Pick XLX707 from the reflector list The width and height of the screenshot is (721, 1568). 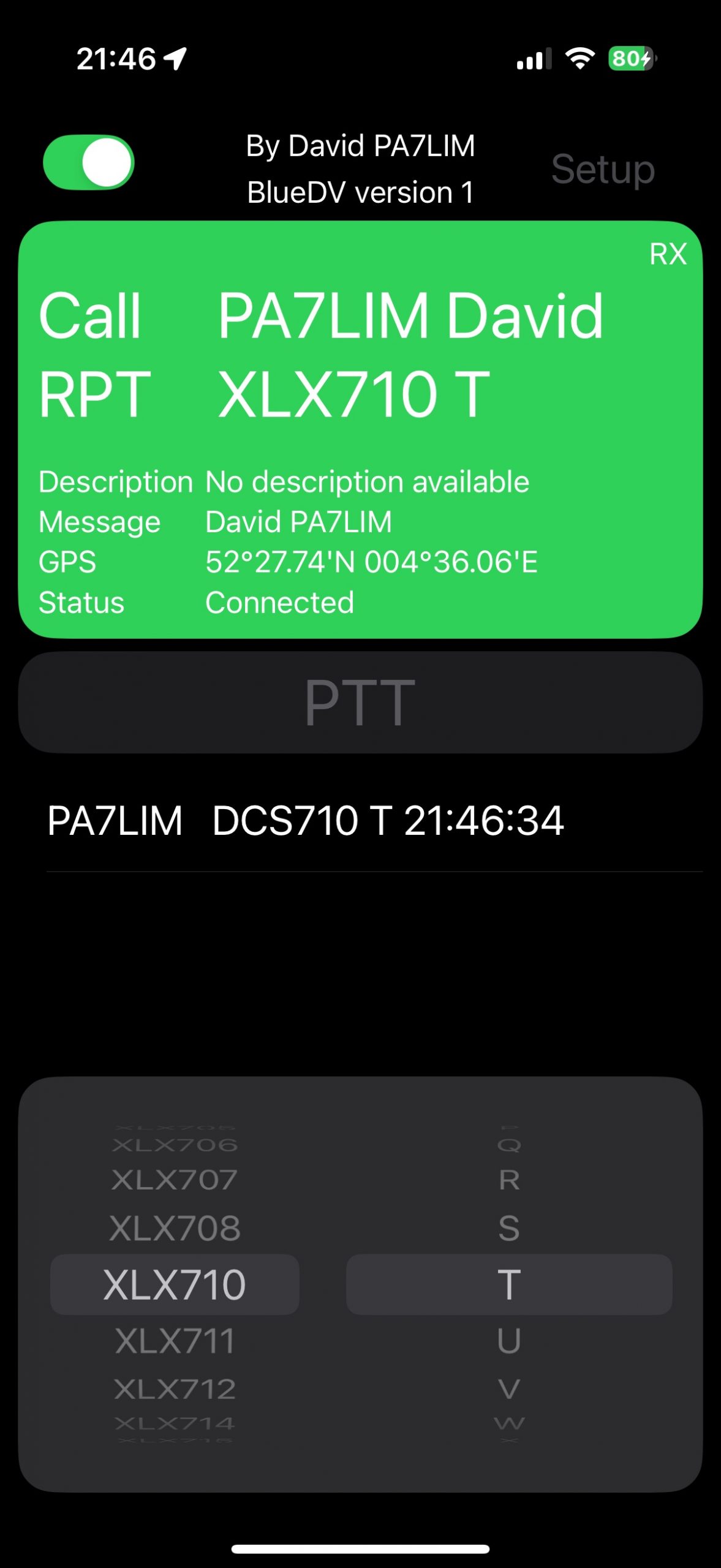[175, 1180]
